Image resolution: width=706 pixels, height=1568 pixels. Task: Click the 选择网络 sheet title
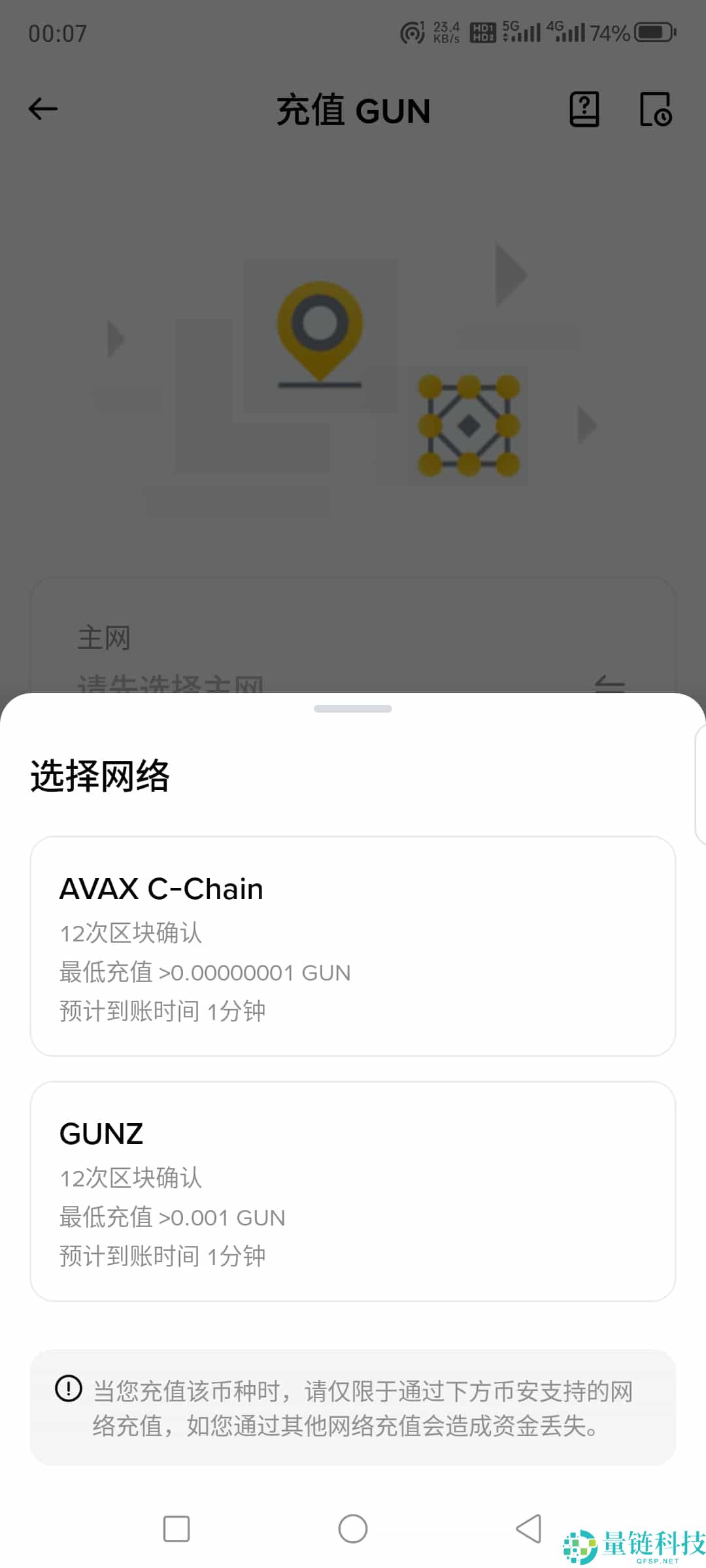101,777
